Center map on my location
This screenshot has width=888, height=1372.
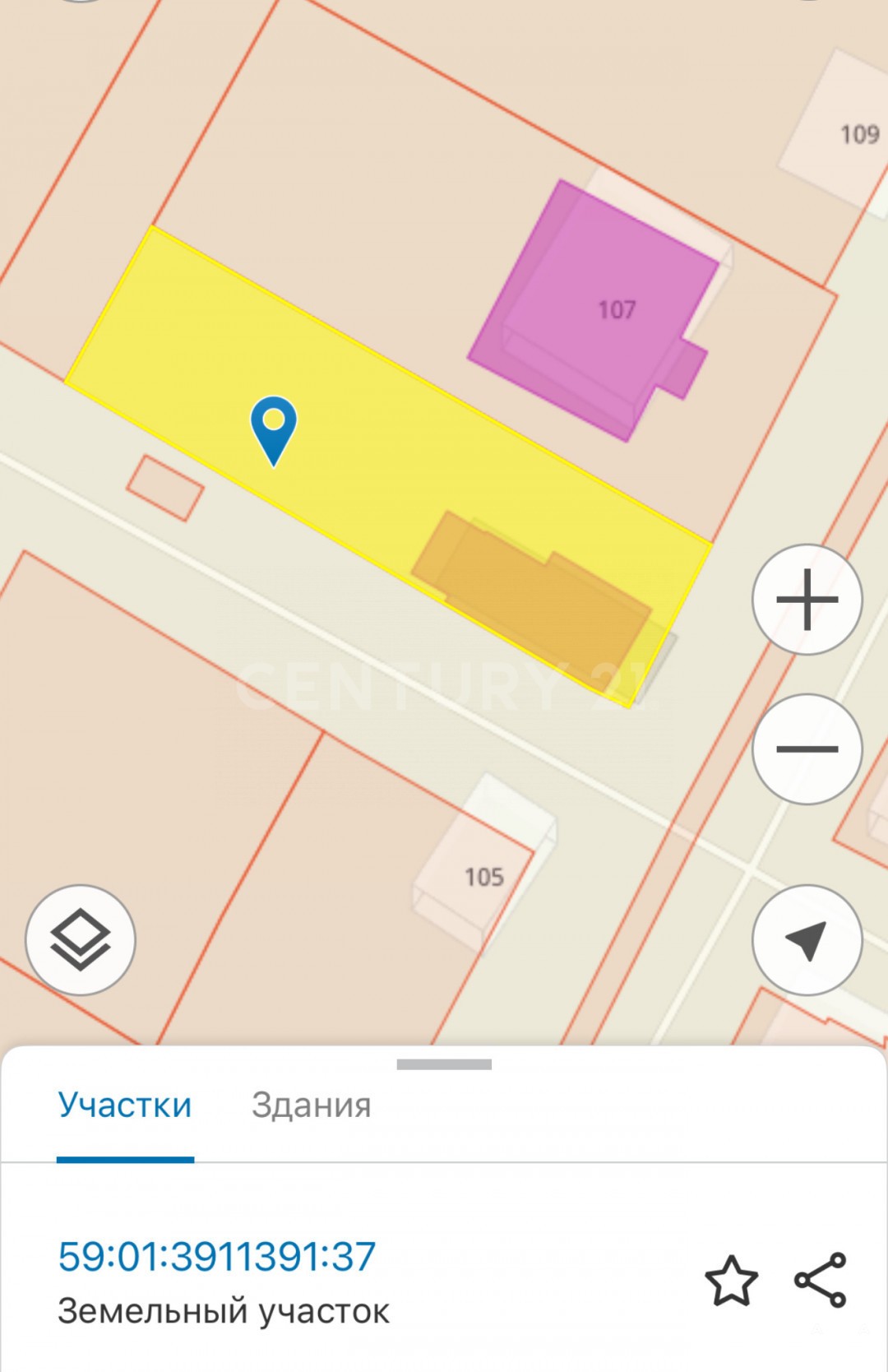[807, 940]
